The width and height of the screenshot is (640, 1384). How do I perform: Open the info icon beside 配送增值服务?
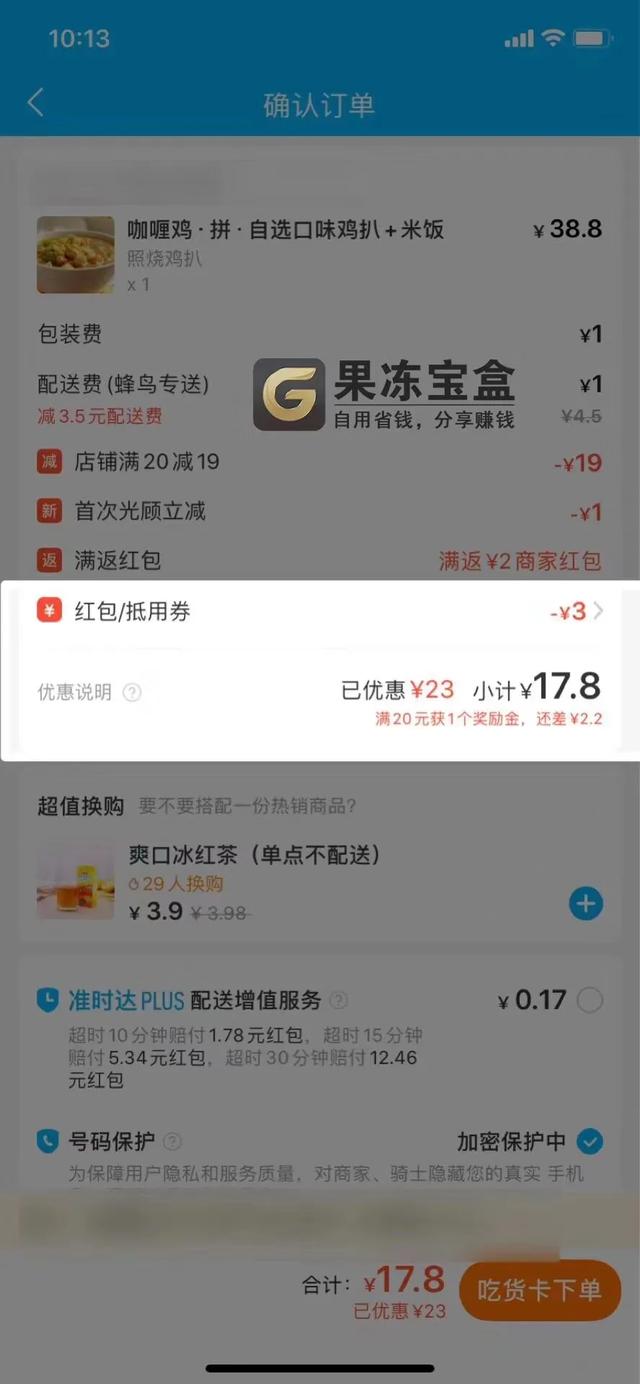pos(339,1000)
